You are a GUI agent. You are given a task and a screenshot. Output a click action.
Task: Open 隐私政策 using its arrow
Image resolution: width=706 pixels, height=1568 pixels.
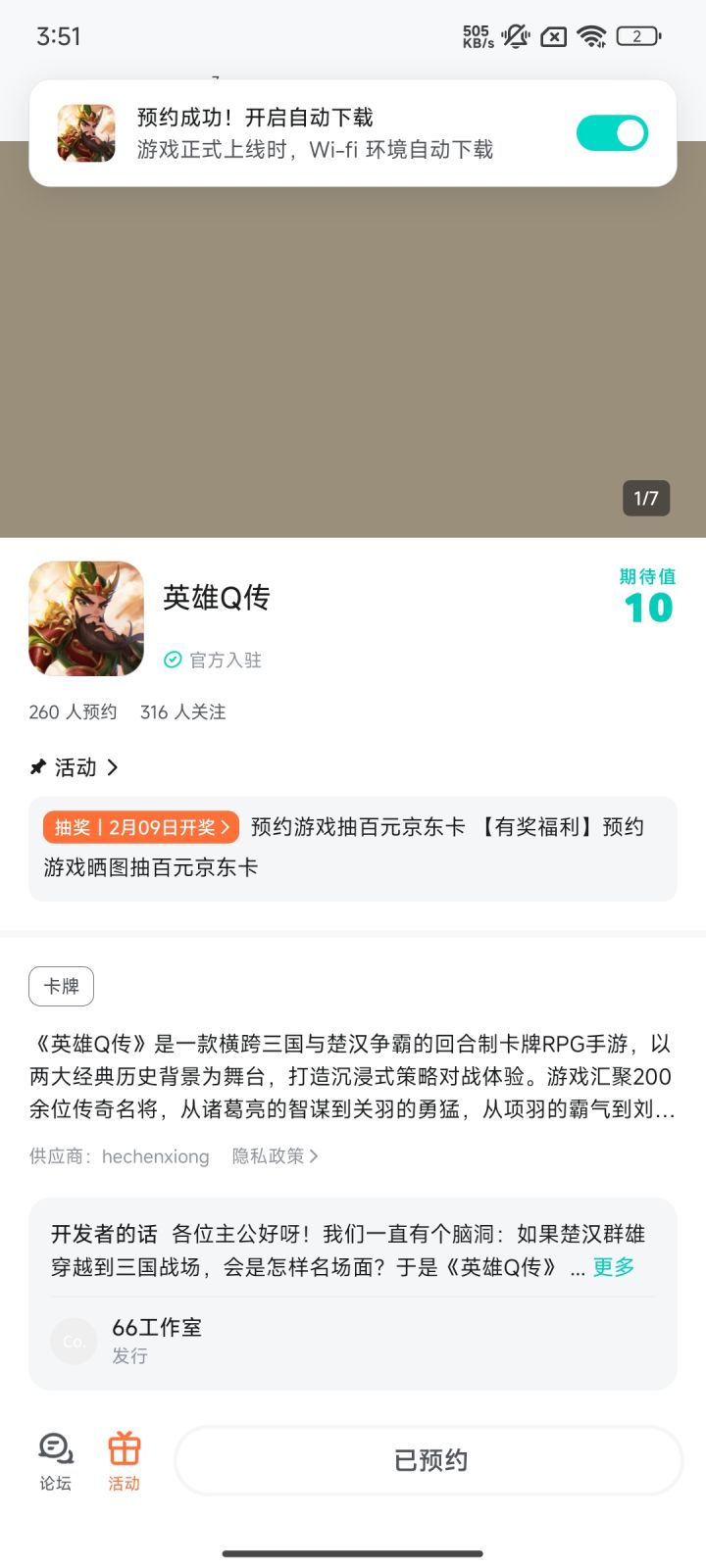coord(314,1156)
